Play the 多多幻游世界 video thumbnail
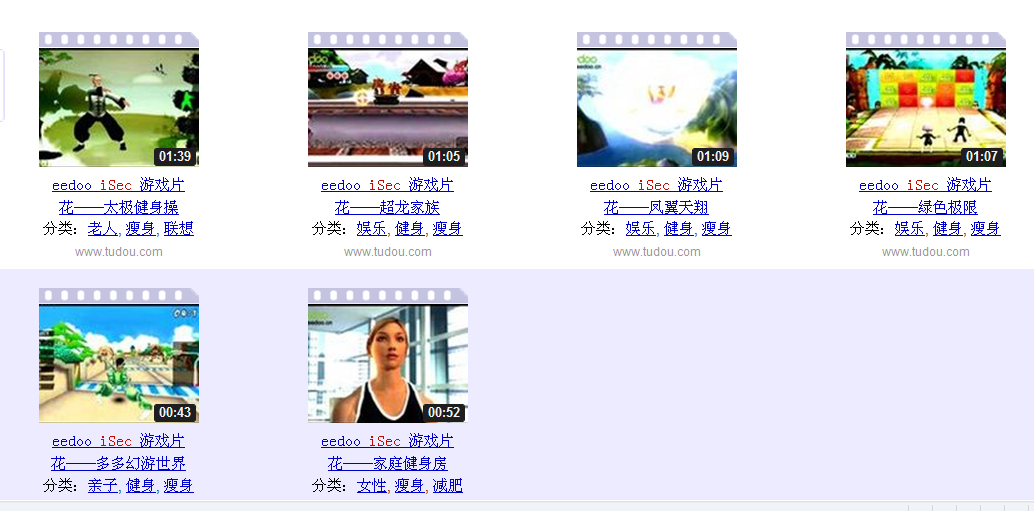This screenshot has height=511, width=1034. [118, 361]
